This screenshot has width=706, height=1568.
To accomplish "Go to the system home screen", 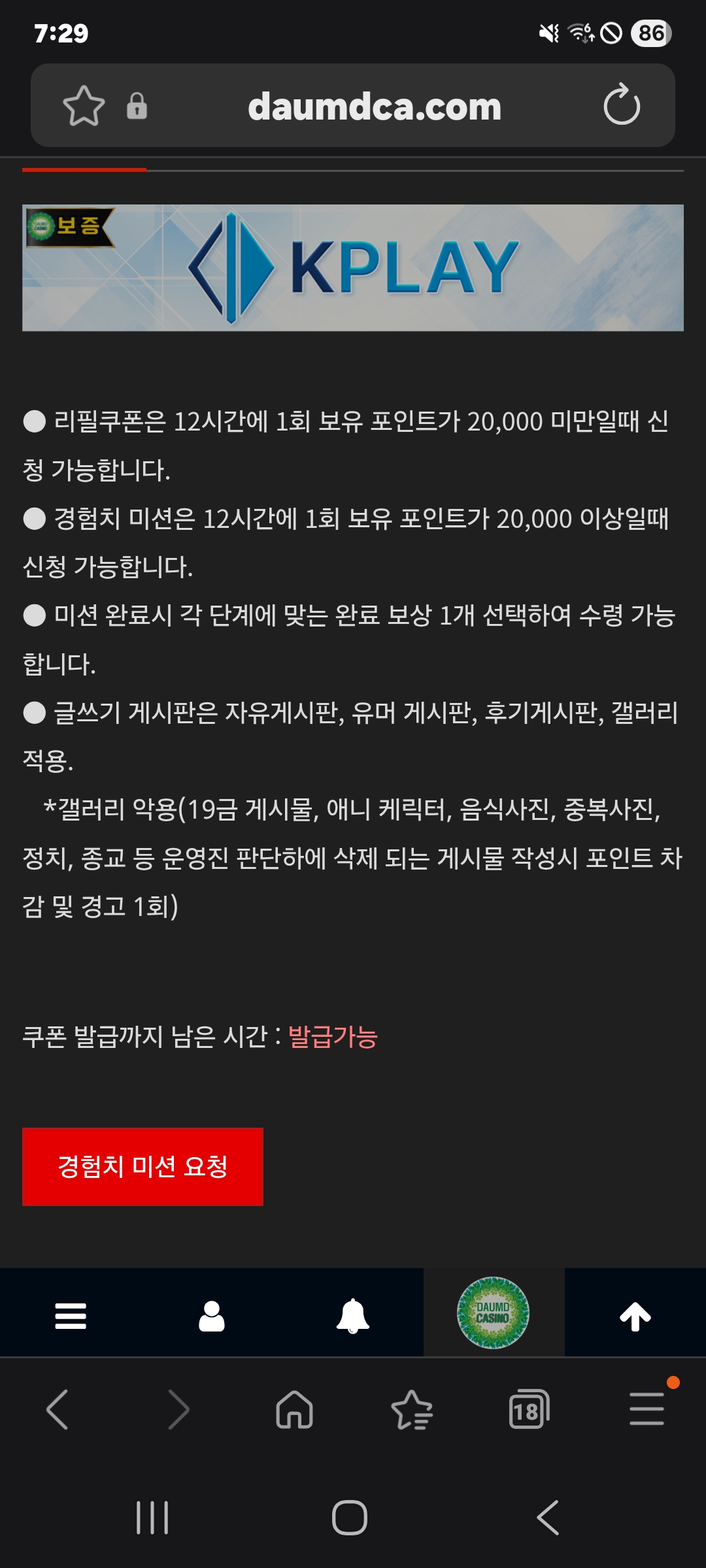I will tap(350, 1517).
